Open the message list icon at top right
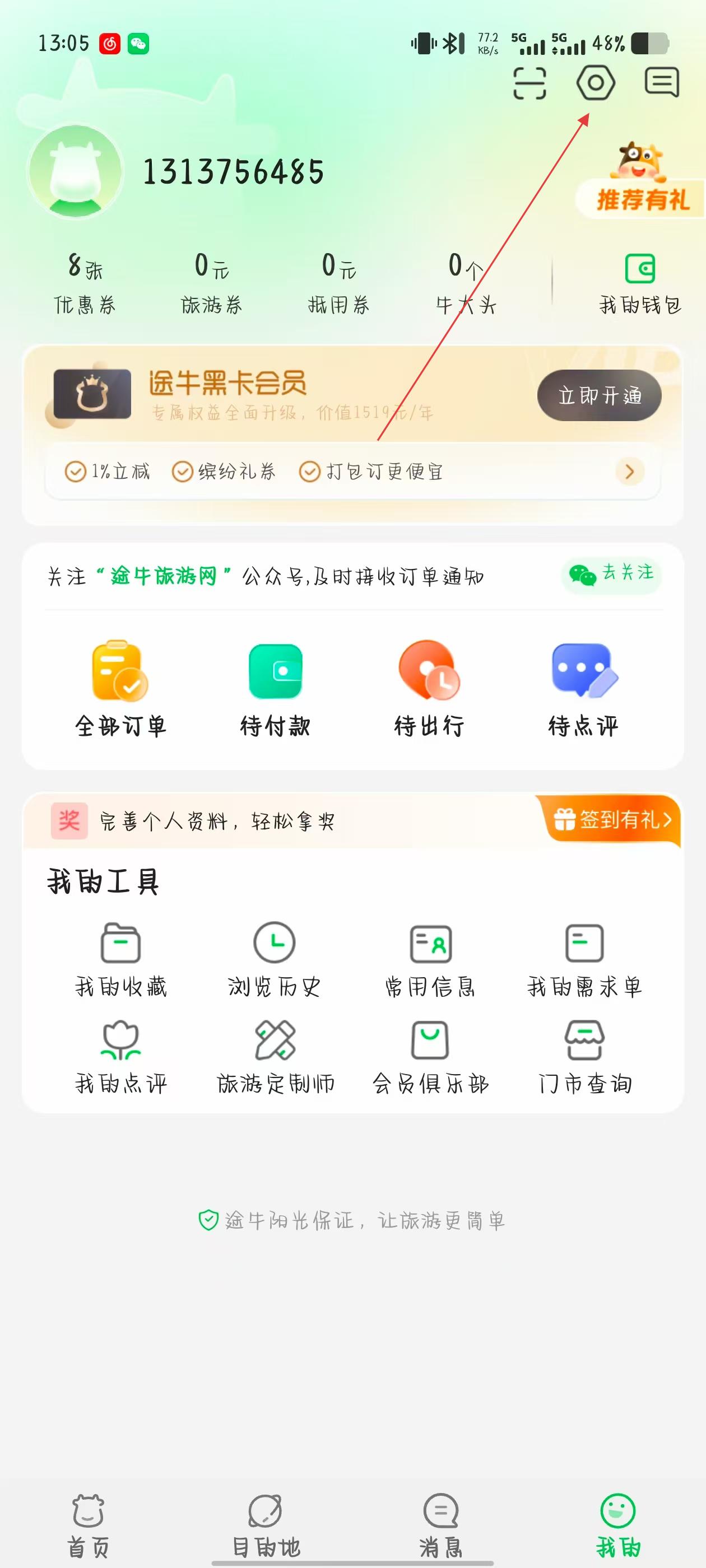 pos(662,83)
